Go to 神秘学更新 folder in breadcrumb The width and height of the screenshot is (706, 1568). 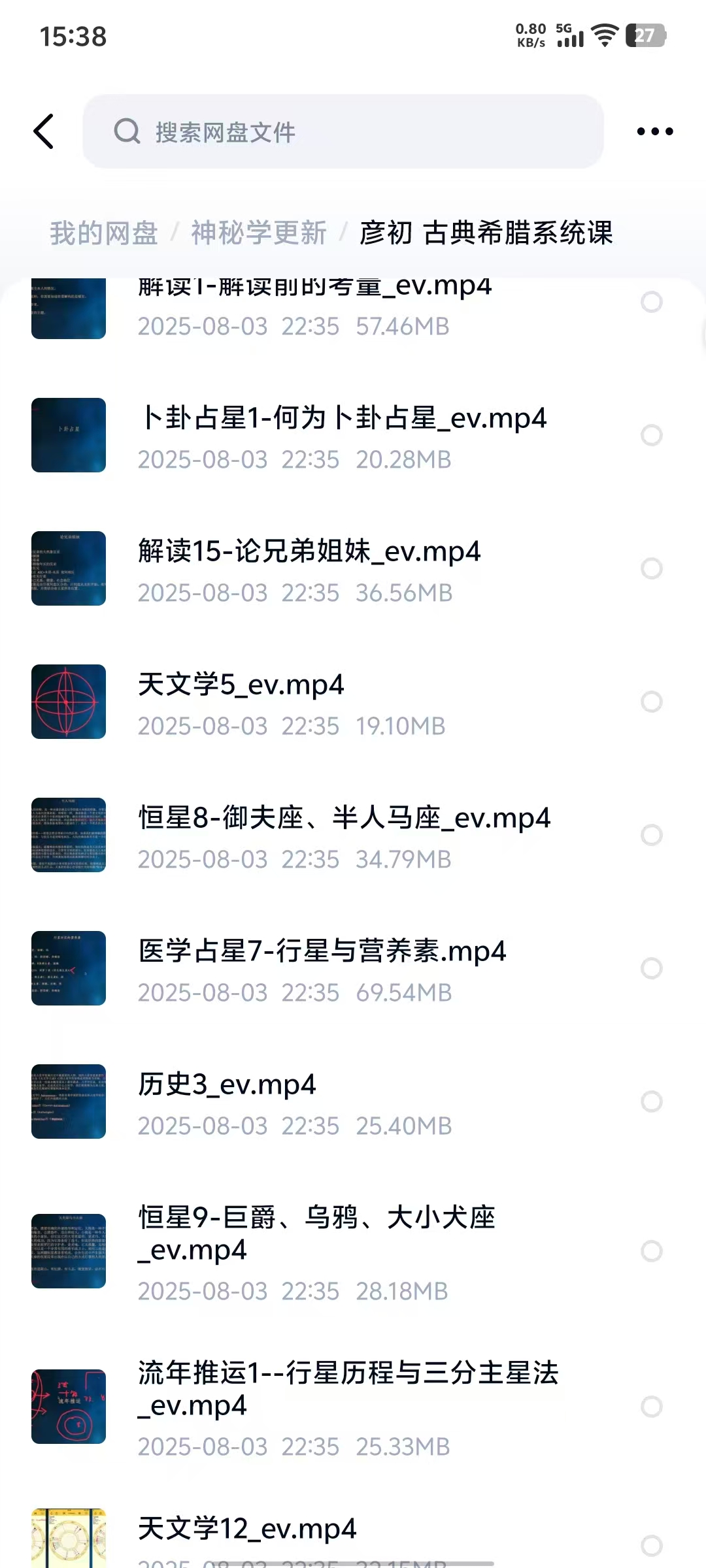(x=259, y=233)
